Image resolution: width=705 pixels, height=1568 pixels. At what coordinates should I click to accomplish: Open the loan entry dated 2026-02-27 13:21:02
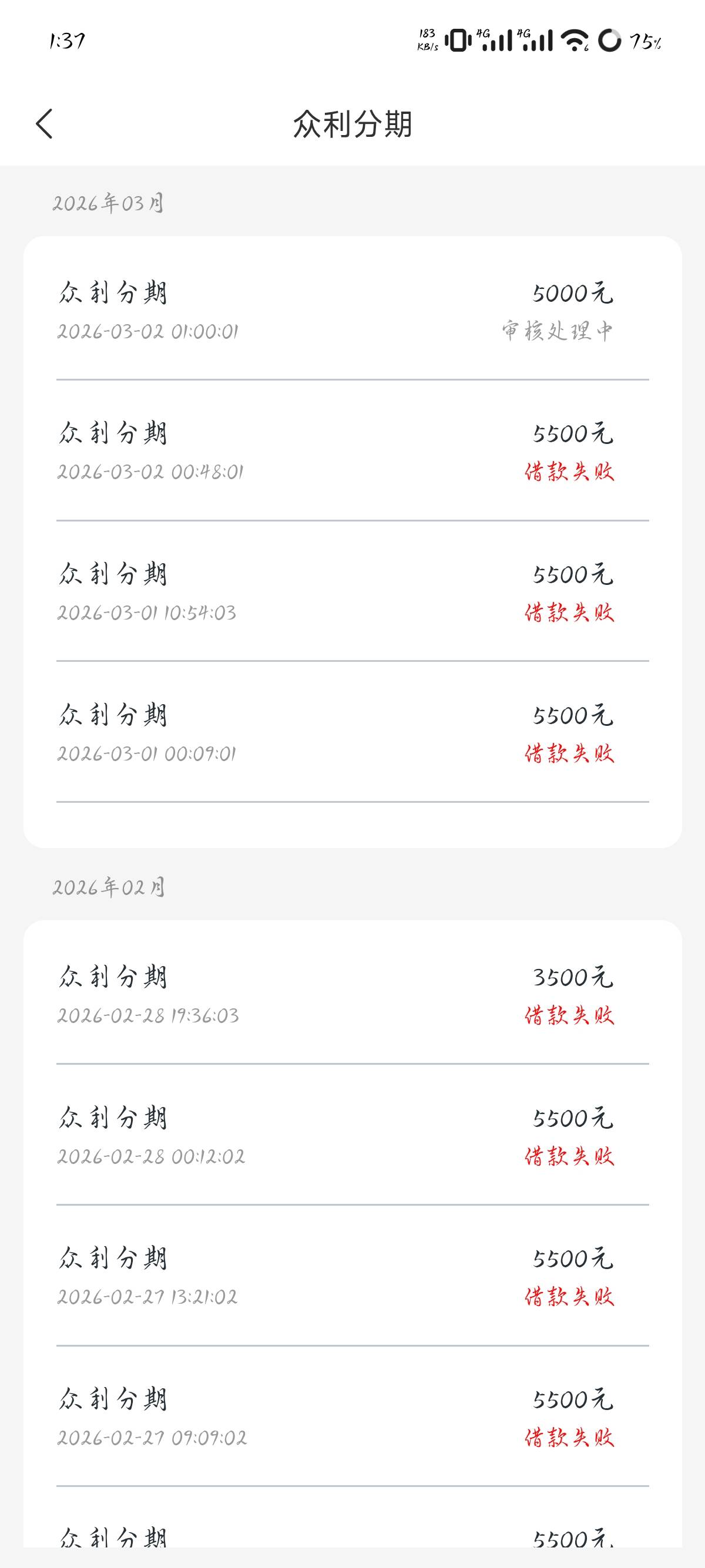pyautogui.click(x=352, y=1277)
